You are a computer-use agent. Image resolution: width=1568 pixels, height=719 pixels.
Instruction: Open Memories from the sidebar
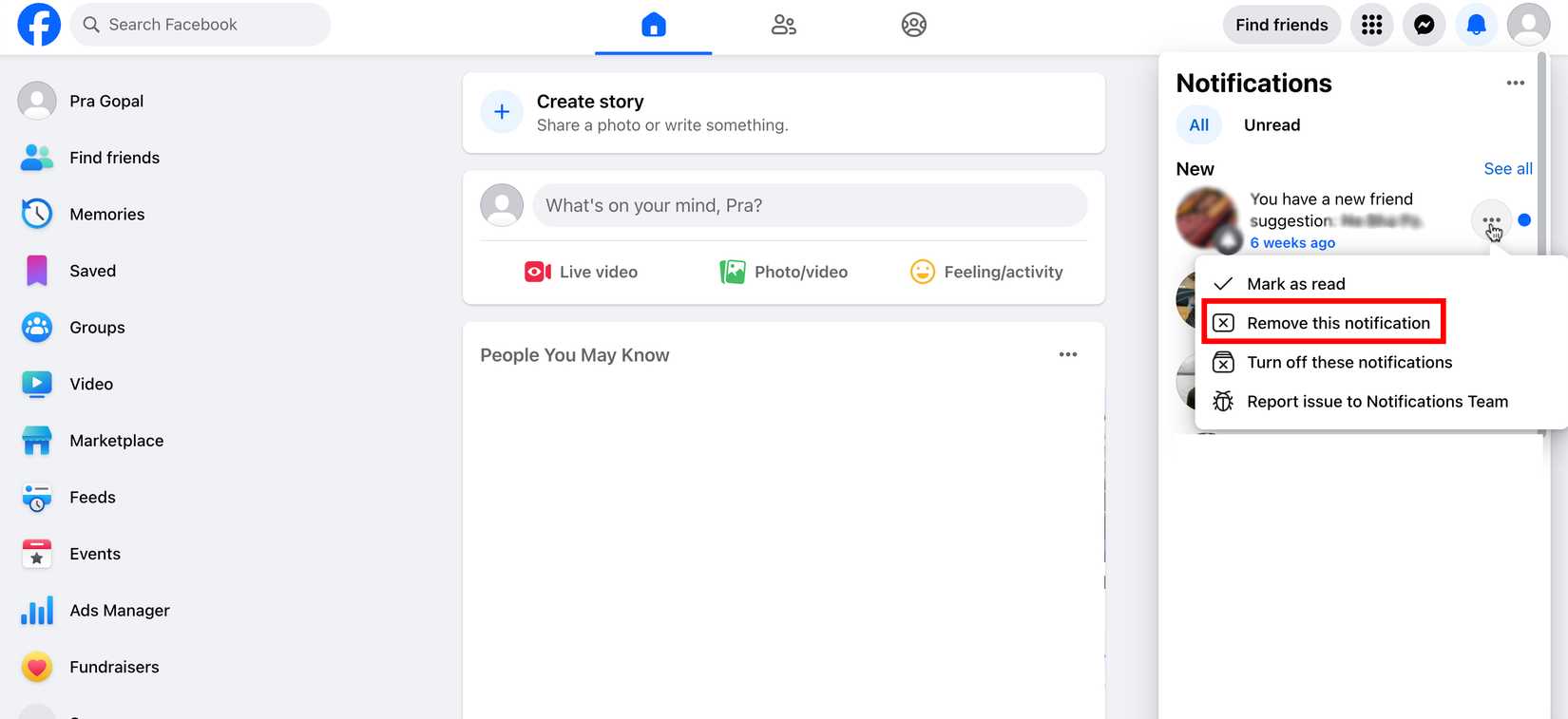coord(106,215)
